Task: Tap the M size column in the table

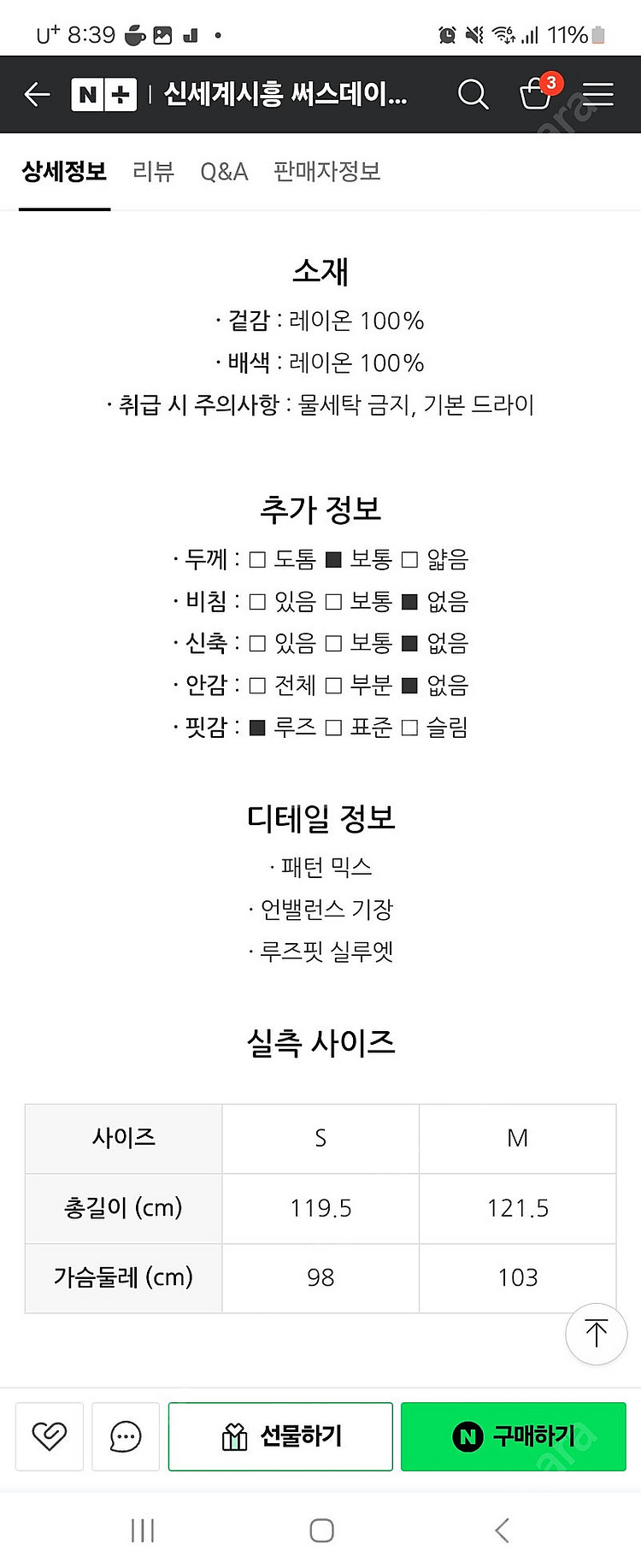Action: coord(517,1138)
